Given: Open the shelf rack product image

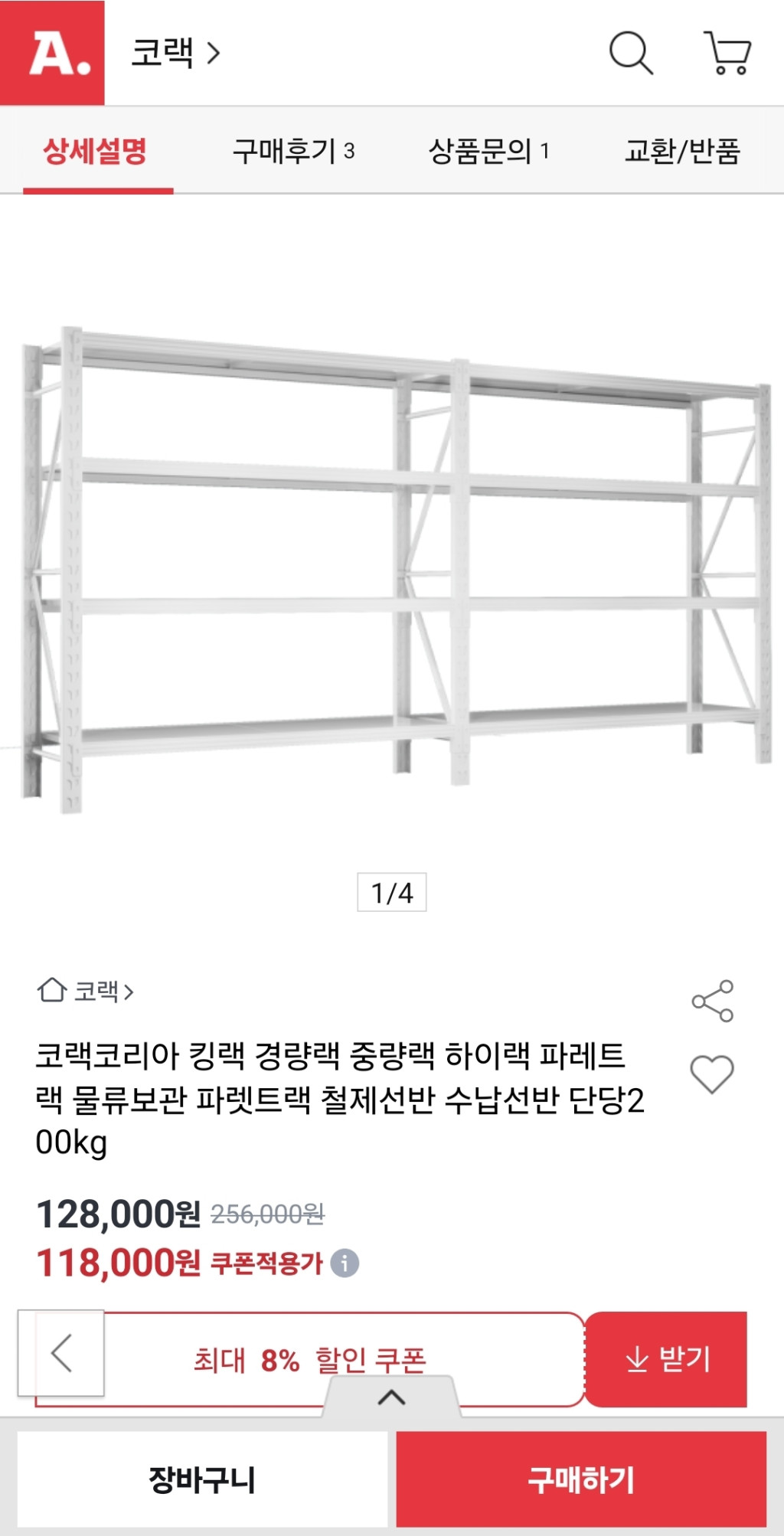Looking at the screenshot, I should pyautogui.click(x=392, y=567).
